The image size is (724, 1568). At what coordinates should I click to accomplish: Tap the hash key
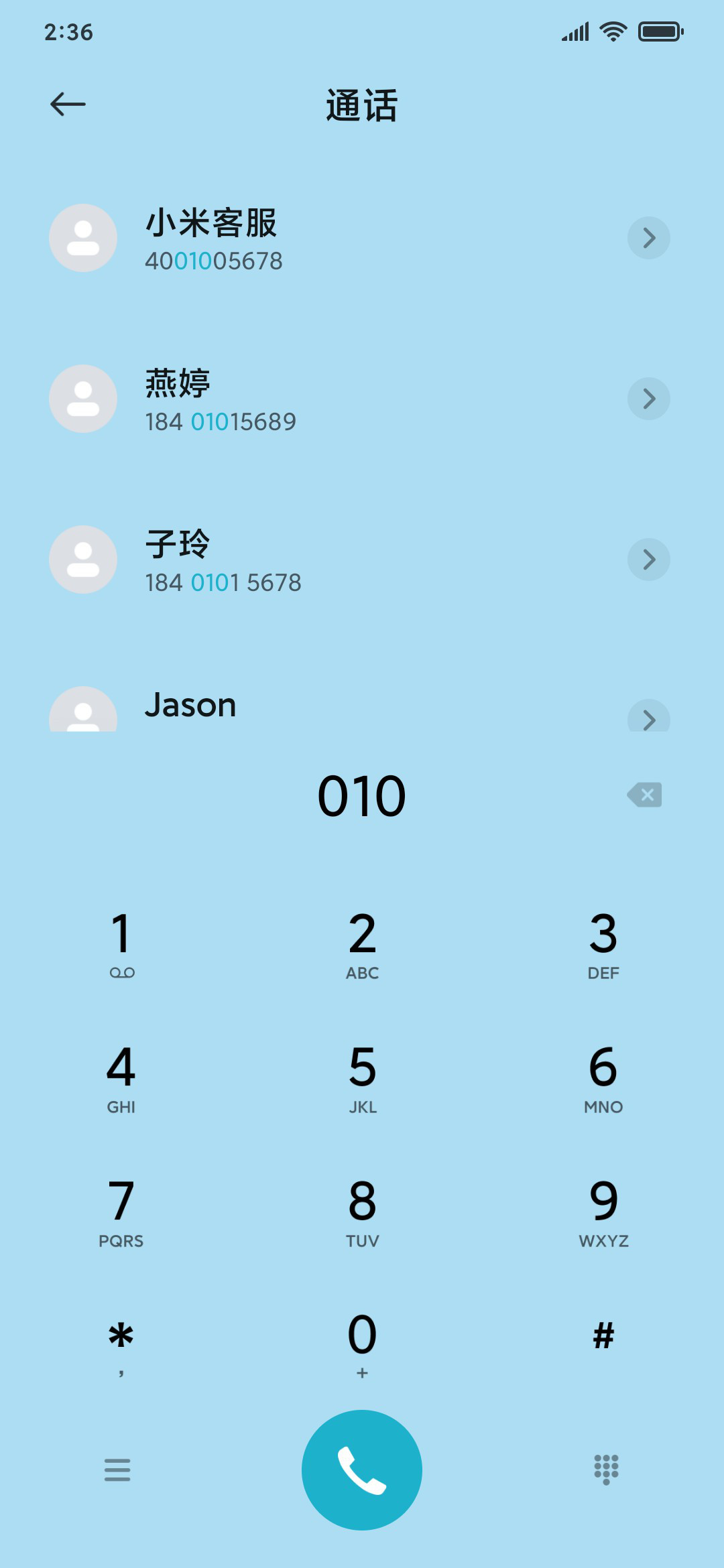pos(603,1336)
